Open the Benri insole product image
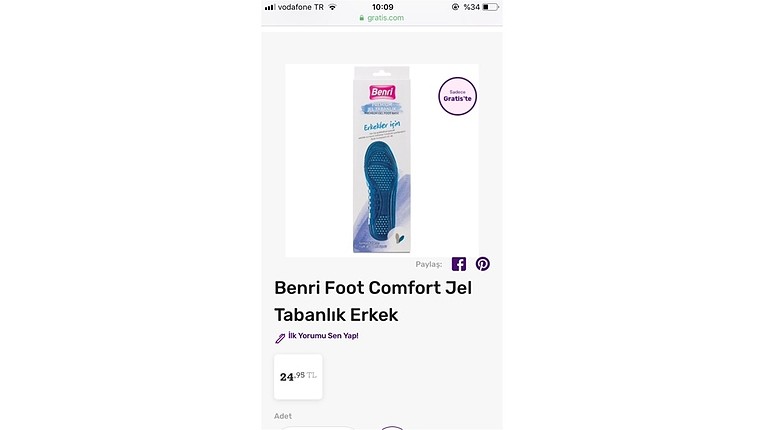The height and width of the screenshot is (430, 764). click(x=381, y=160)
